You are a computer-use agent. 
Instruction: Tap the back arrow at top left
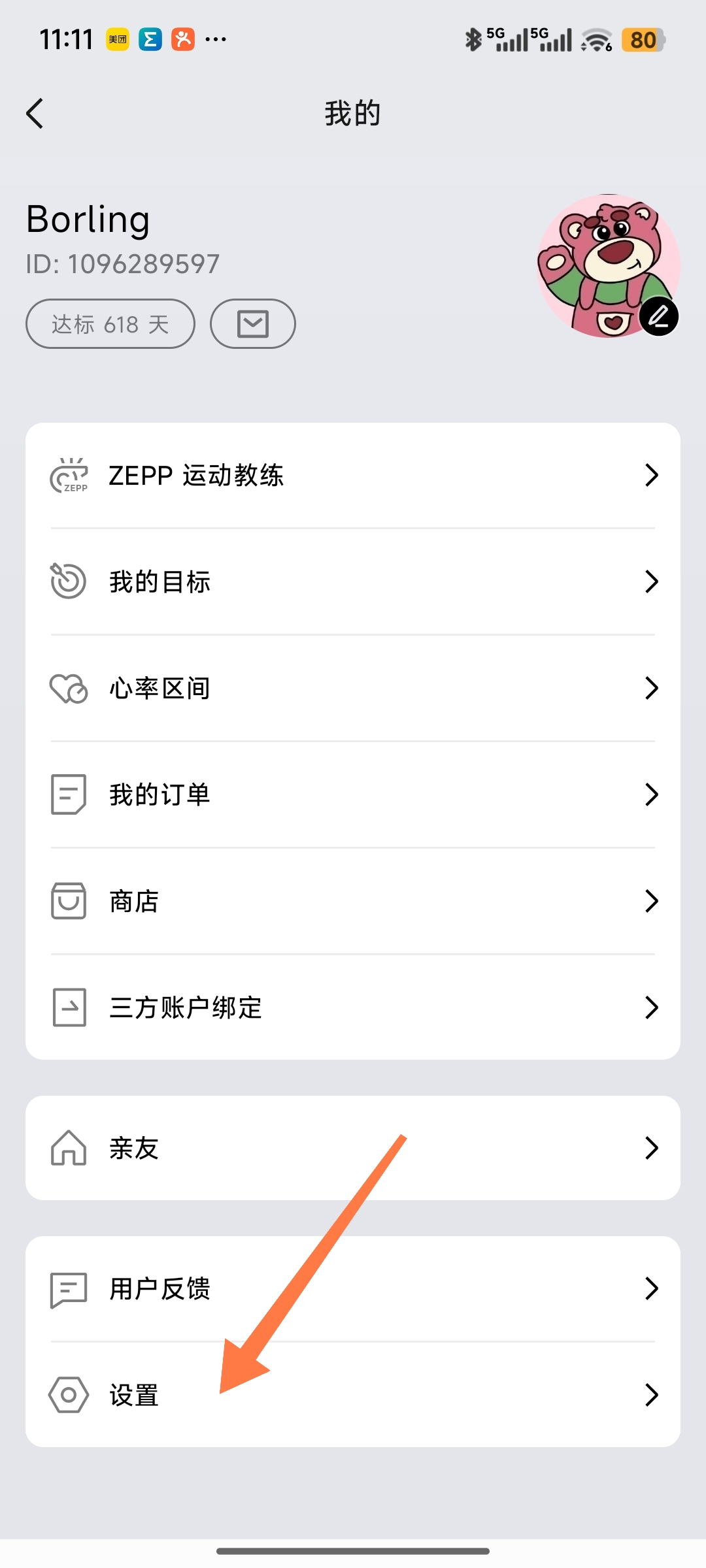(x=35, y=112)
